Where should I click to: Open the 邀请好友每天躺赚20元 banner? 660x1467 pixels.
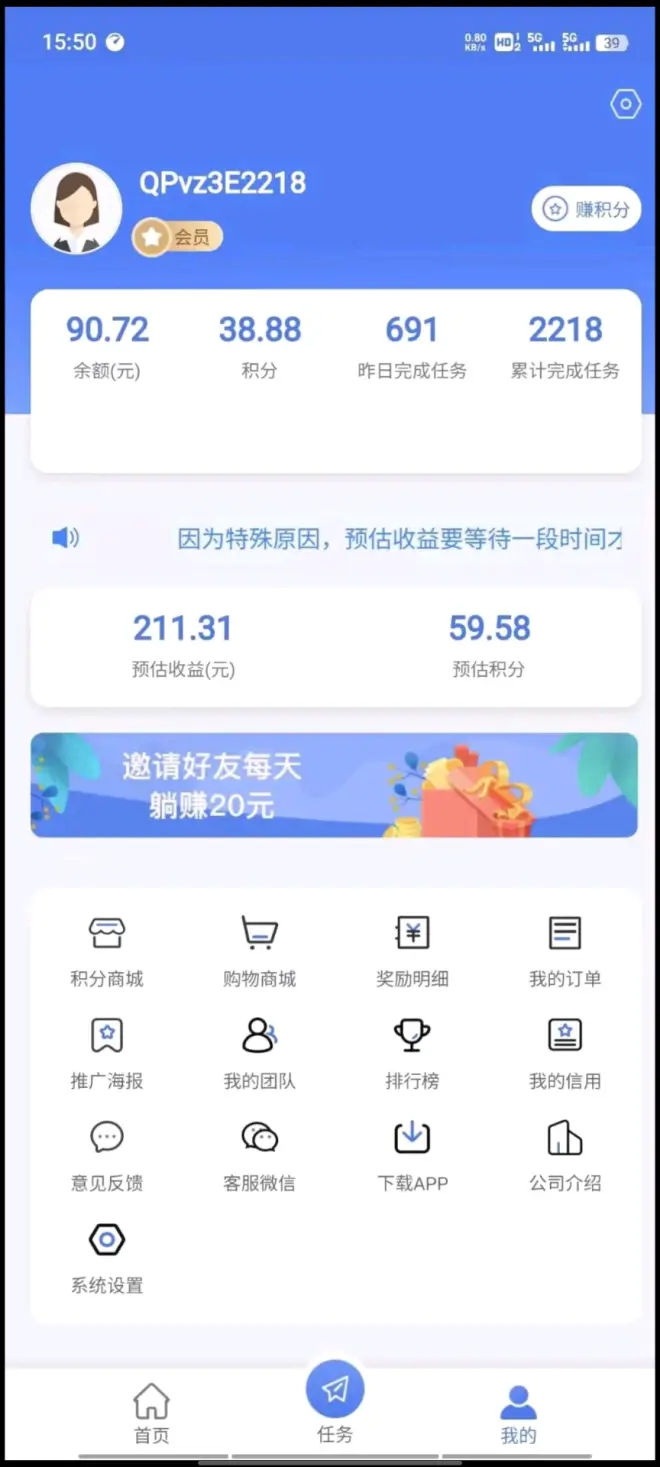[x=334, y=785]
